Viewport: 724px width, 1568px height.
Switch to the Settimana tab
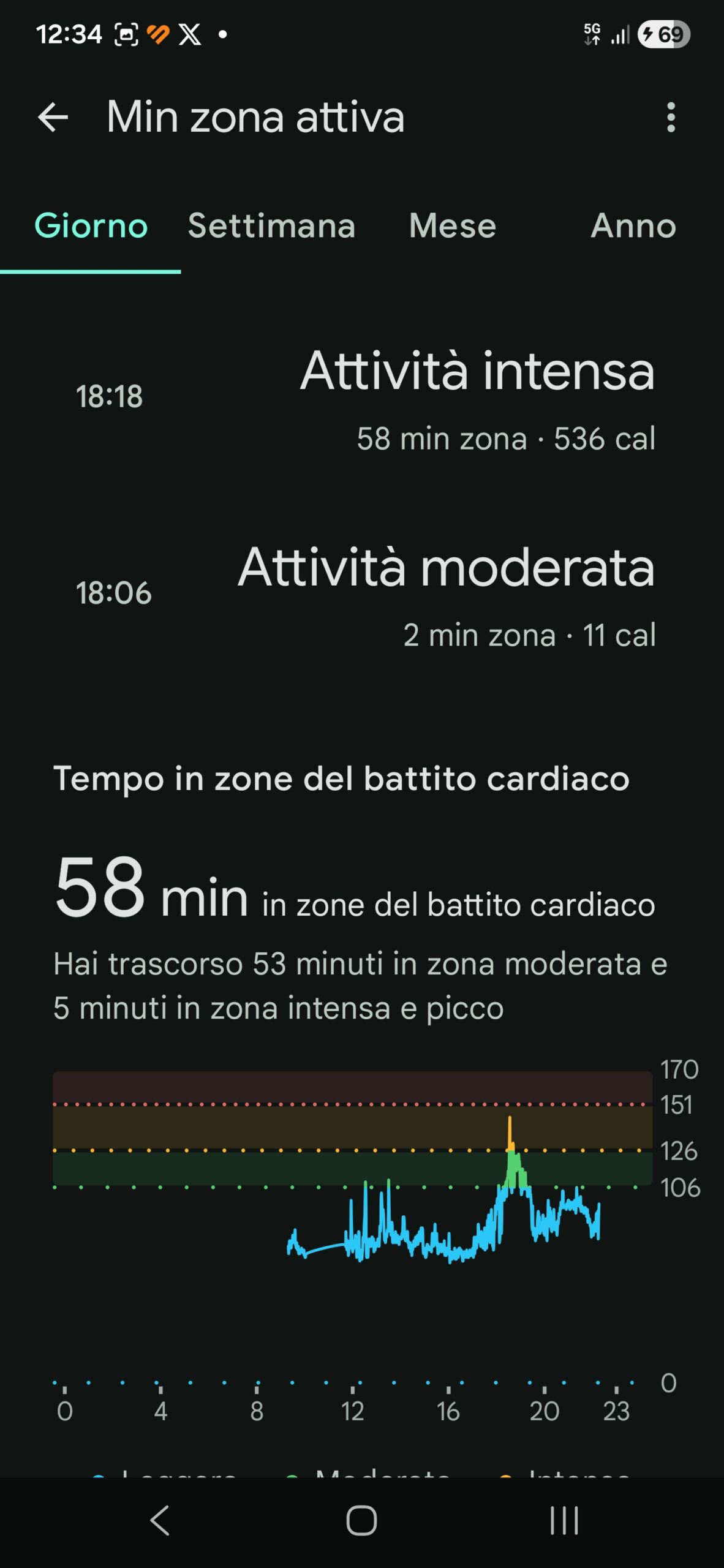pos(271,226)
